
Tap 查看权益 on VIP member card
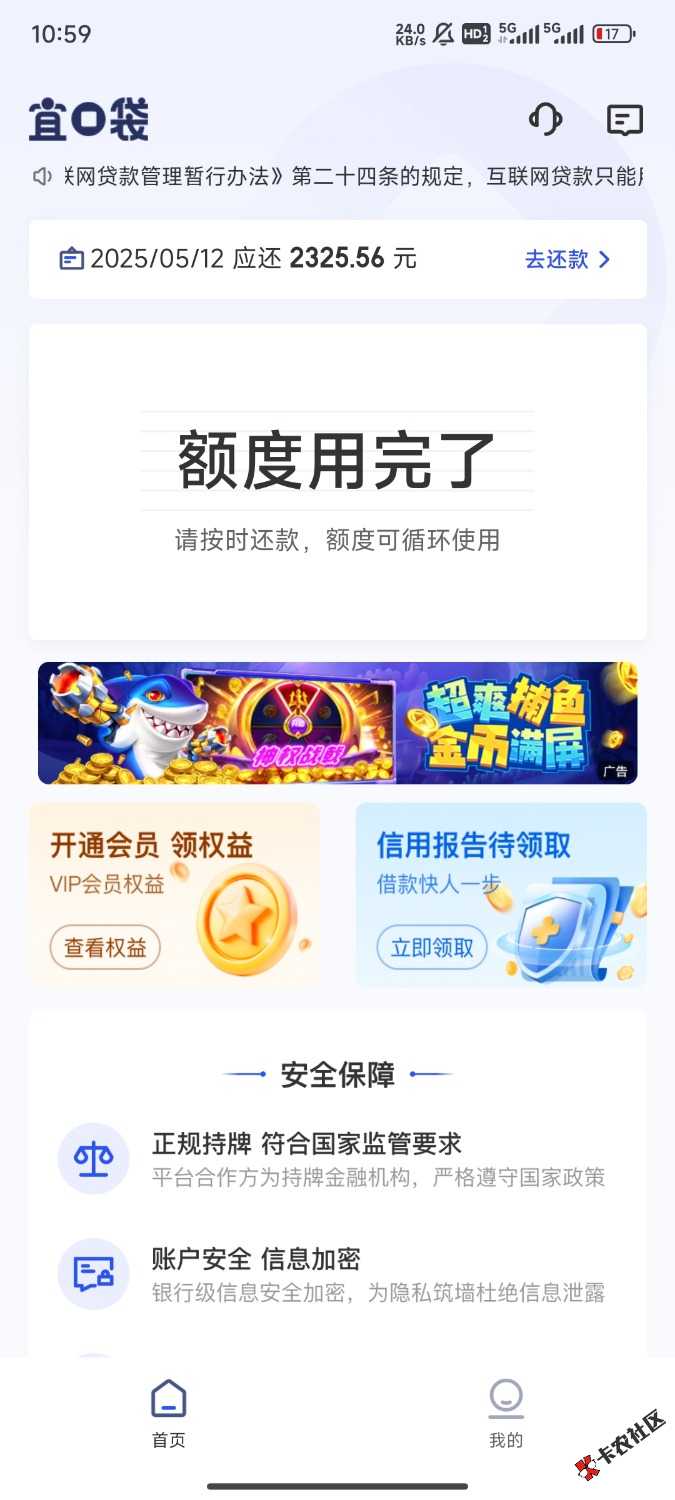[x=105, y=947]
